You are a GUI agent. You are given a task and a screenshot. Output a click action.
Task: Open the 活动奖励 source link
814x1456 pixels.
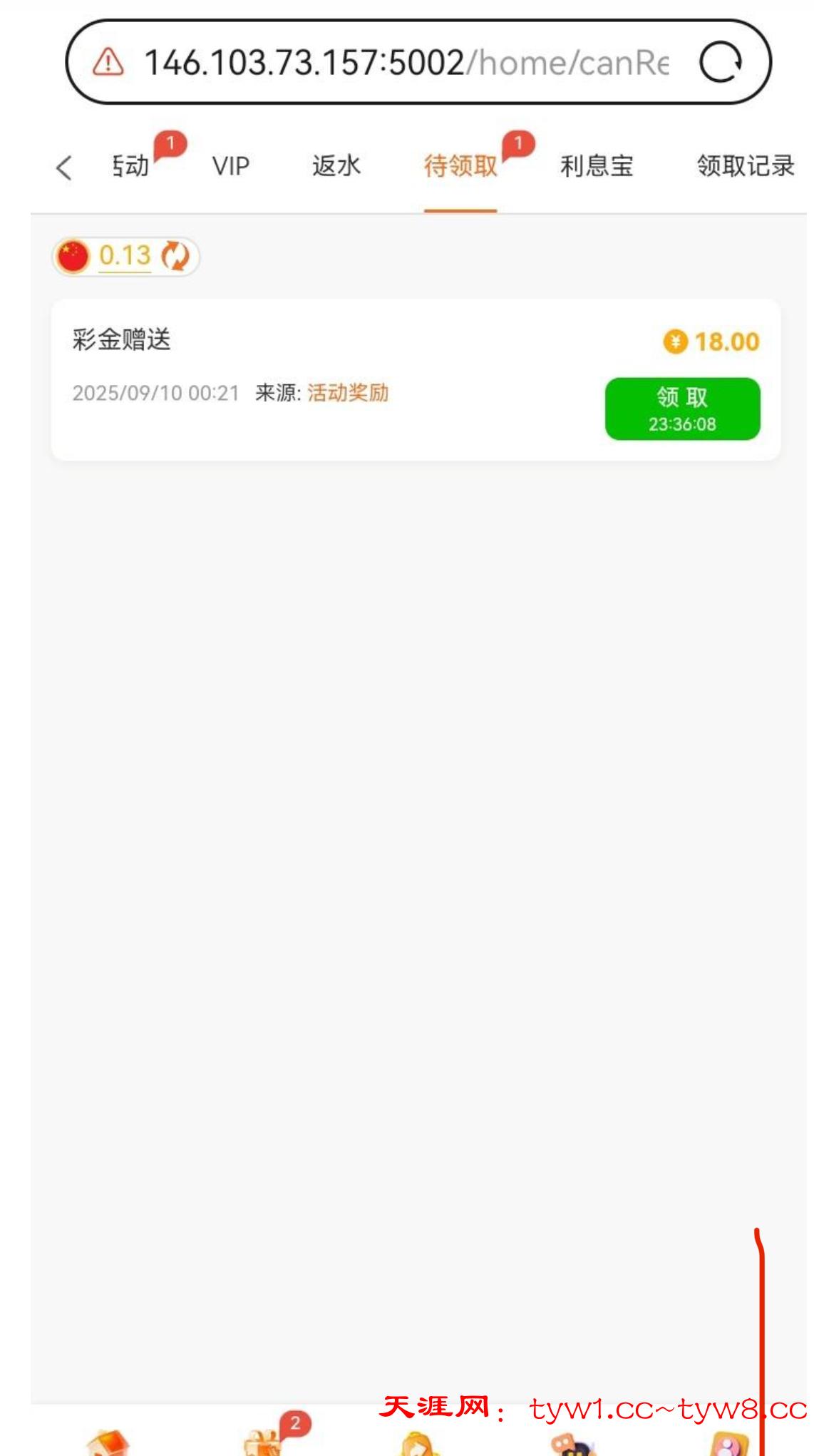coord(348,393)
